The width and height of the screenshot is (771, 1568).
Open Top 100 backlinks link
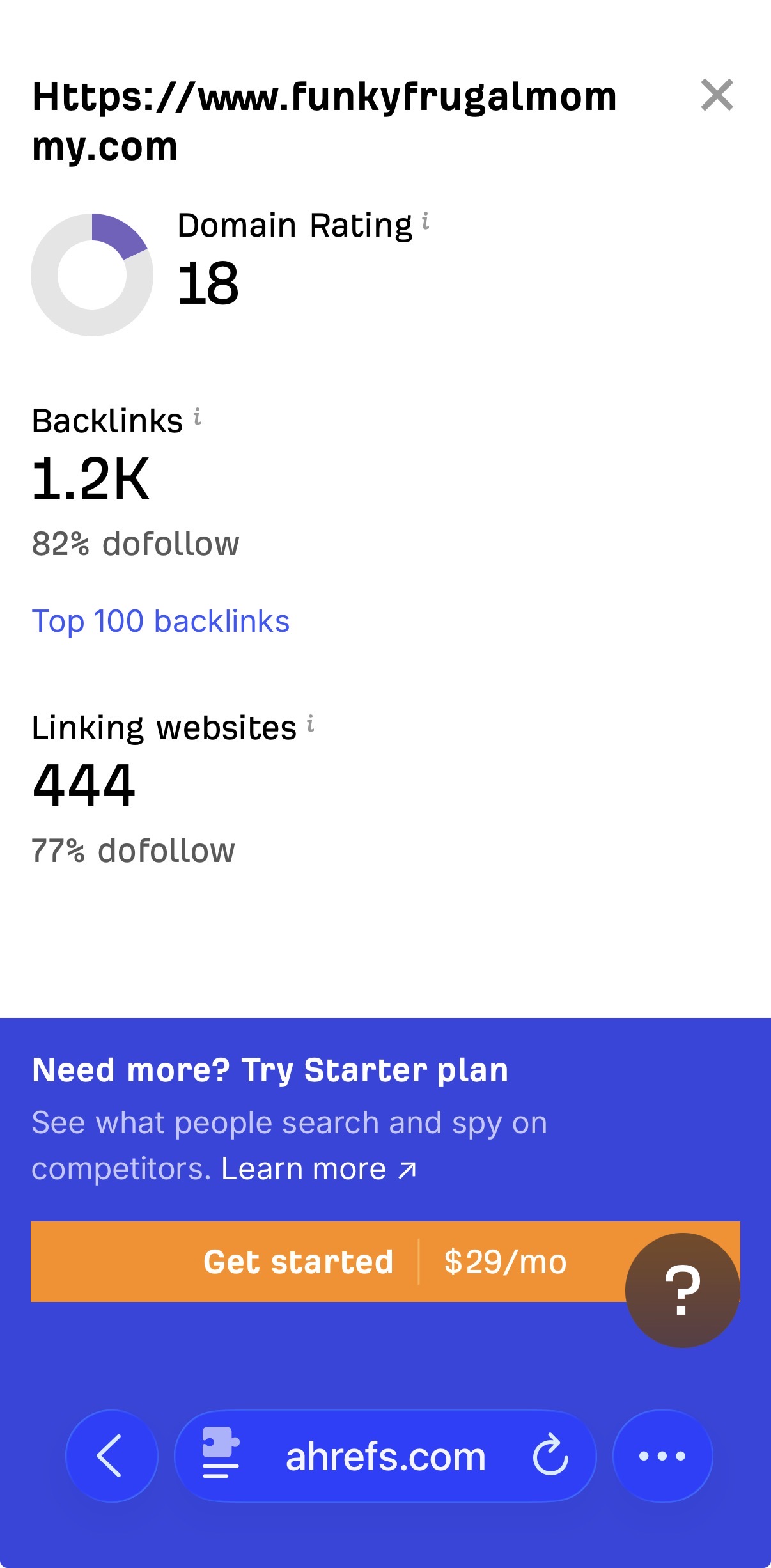[x=160, y=622]
